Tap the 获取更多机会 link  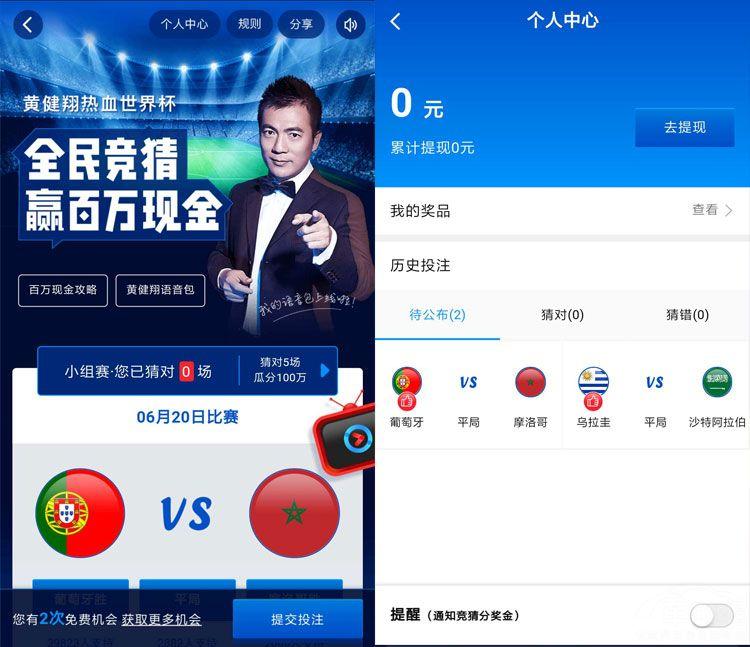click(161, 619)
